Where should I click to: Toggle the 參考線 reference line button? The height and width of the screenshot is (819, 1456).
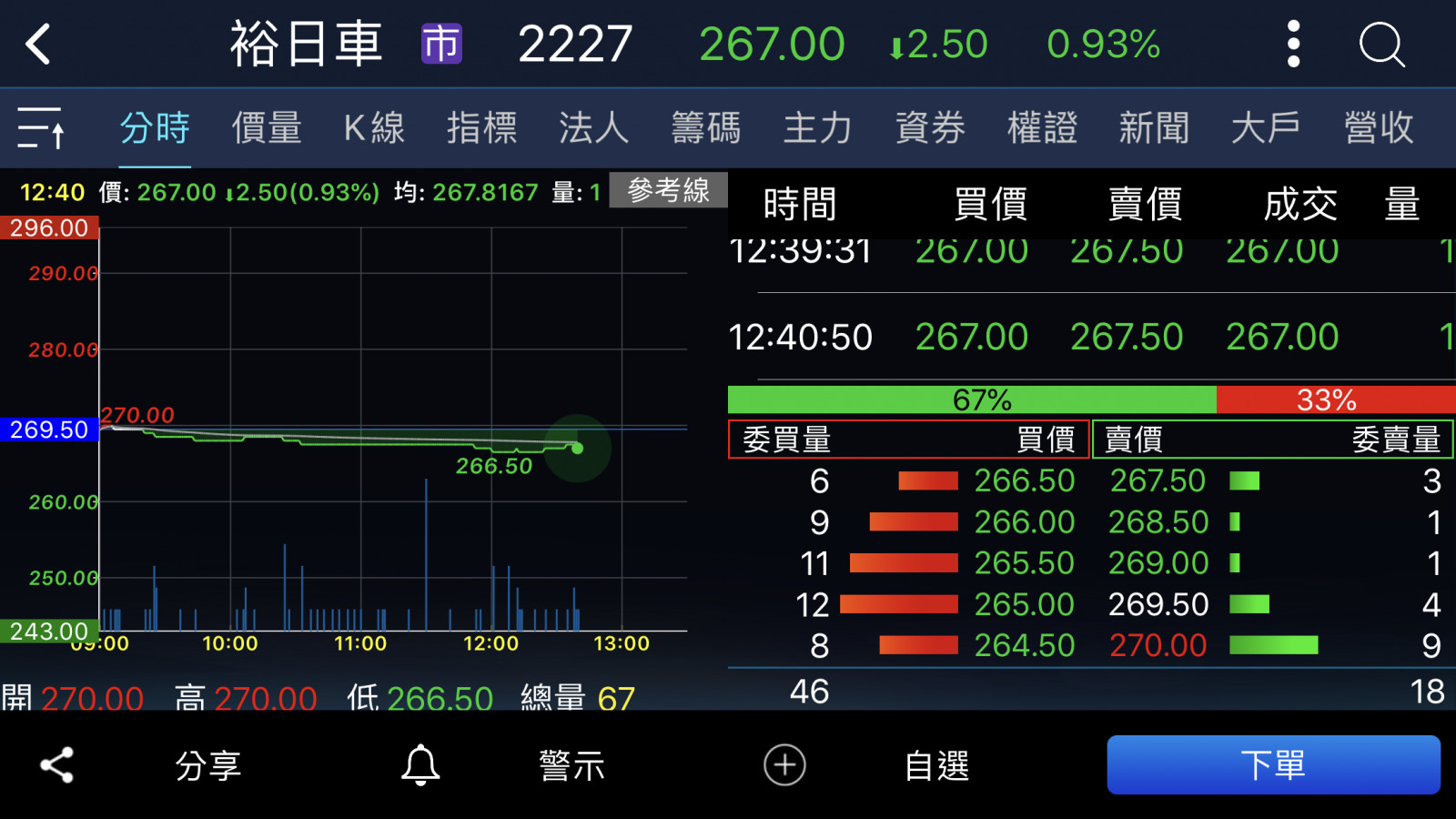tap(668, 190)
